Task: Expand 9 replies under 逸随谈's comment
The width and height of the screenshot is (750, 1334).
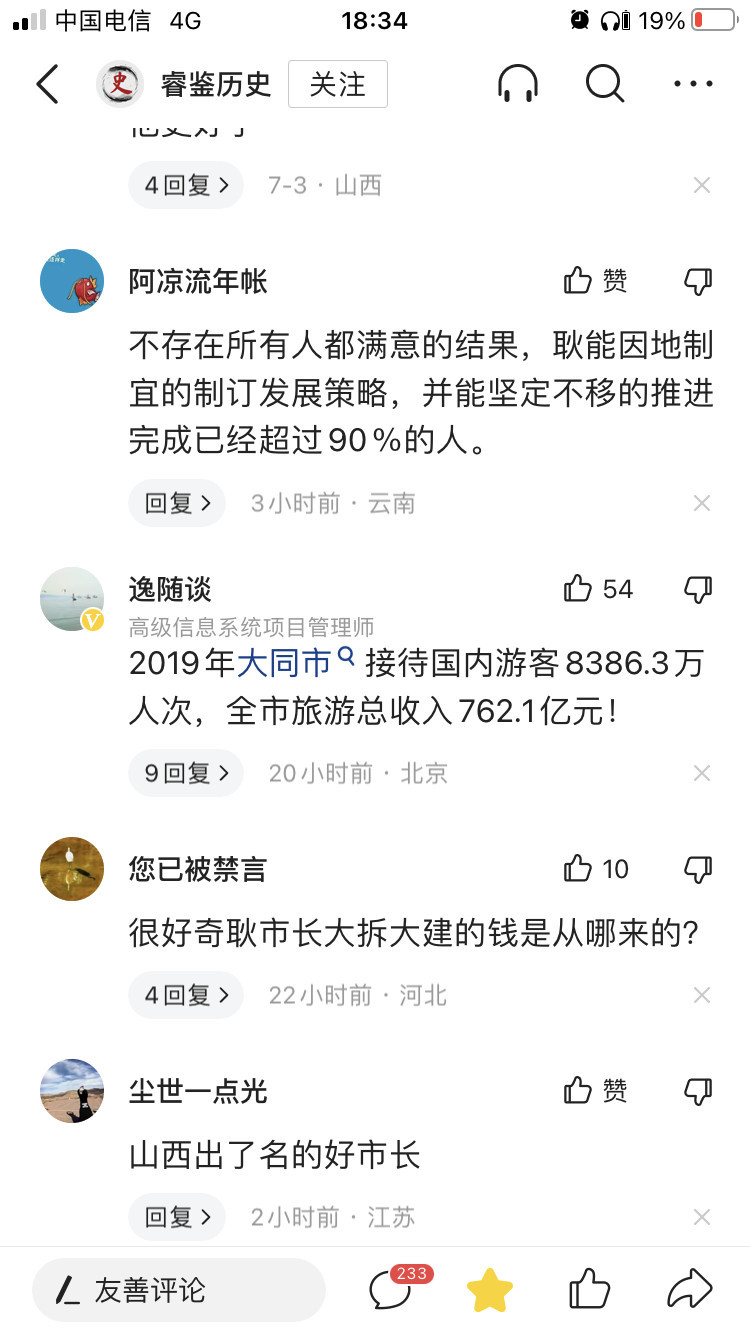Action: coord(186,773)
